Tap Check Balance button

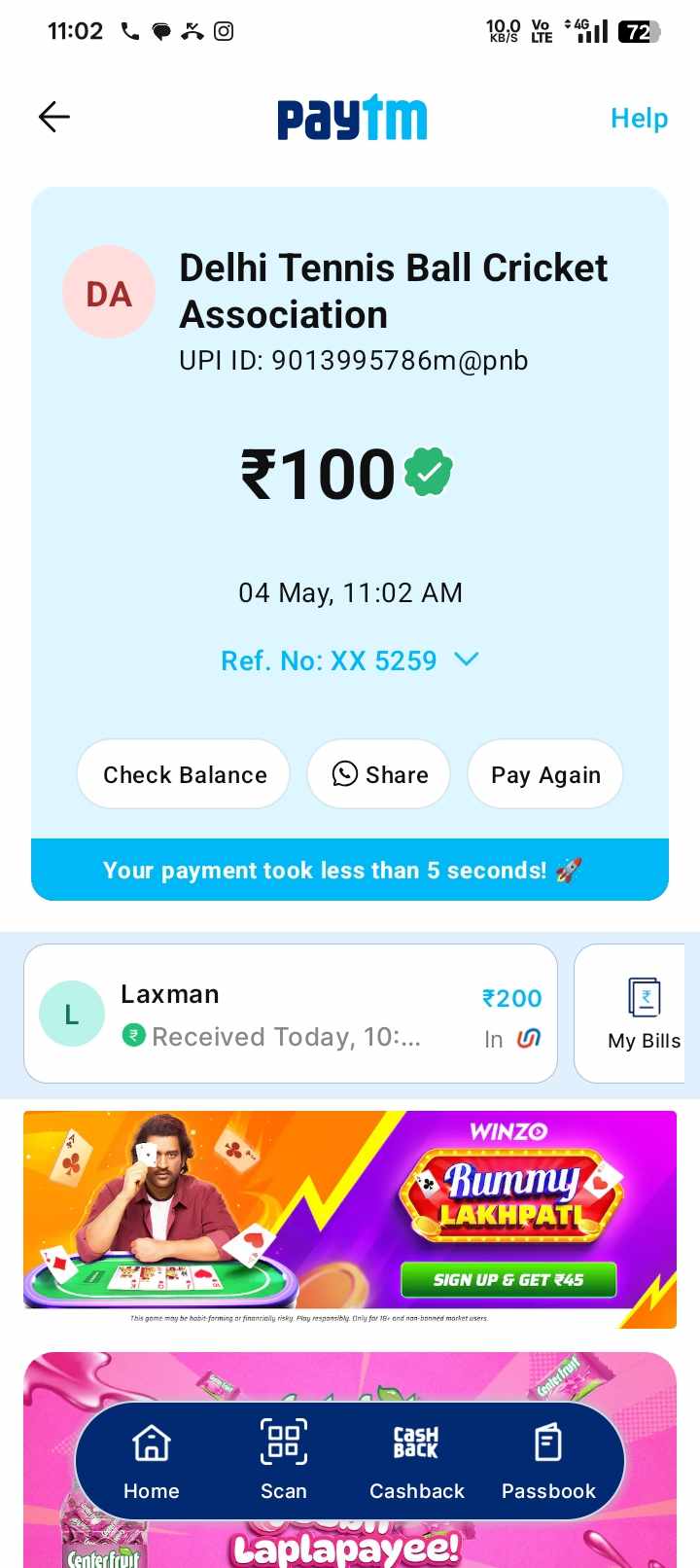pos(184,774)
